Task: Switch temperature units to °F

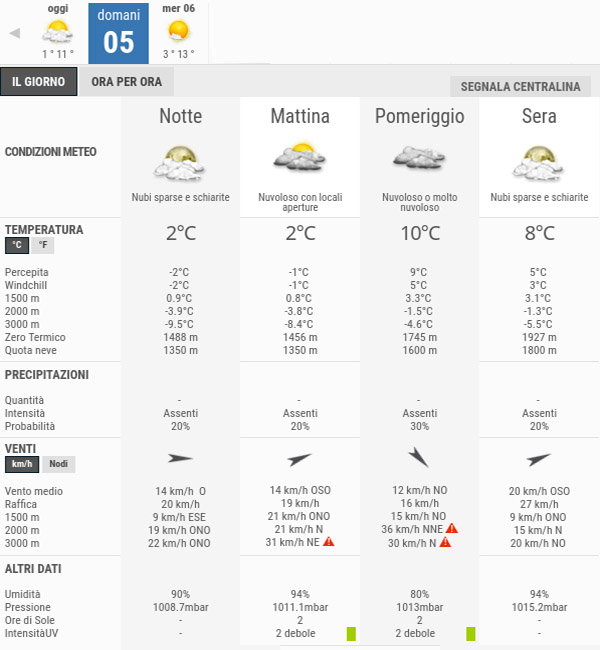Action: (x=42, y=245)
